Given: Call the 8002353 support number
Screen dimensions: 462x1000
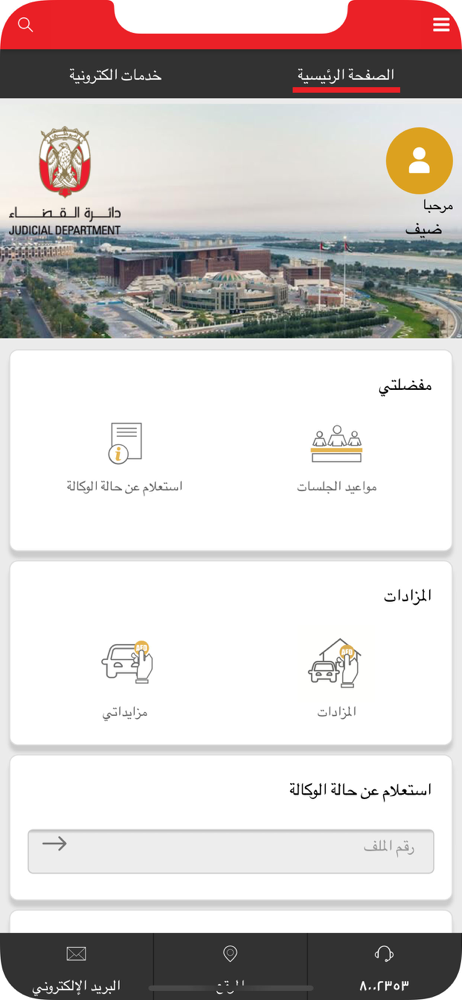Looking at the screenshot, I should tap(384, 967).
